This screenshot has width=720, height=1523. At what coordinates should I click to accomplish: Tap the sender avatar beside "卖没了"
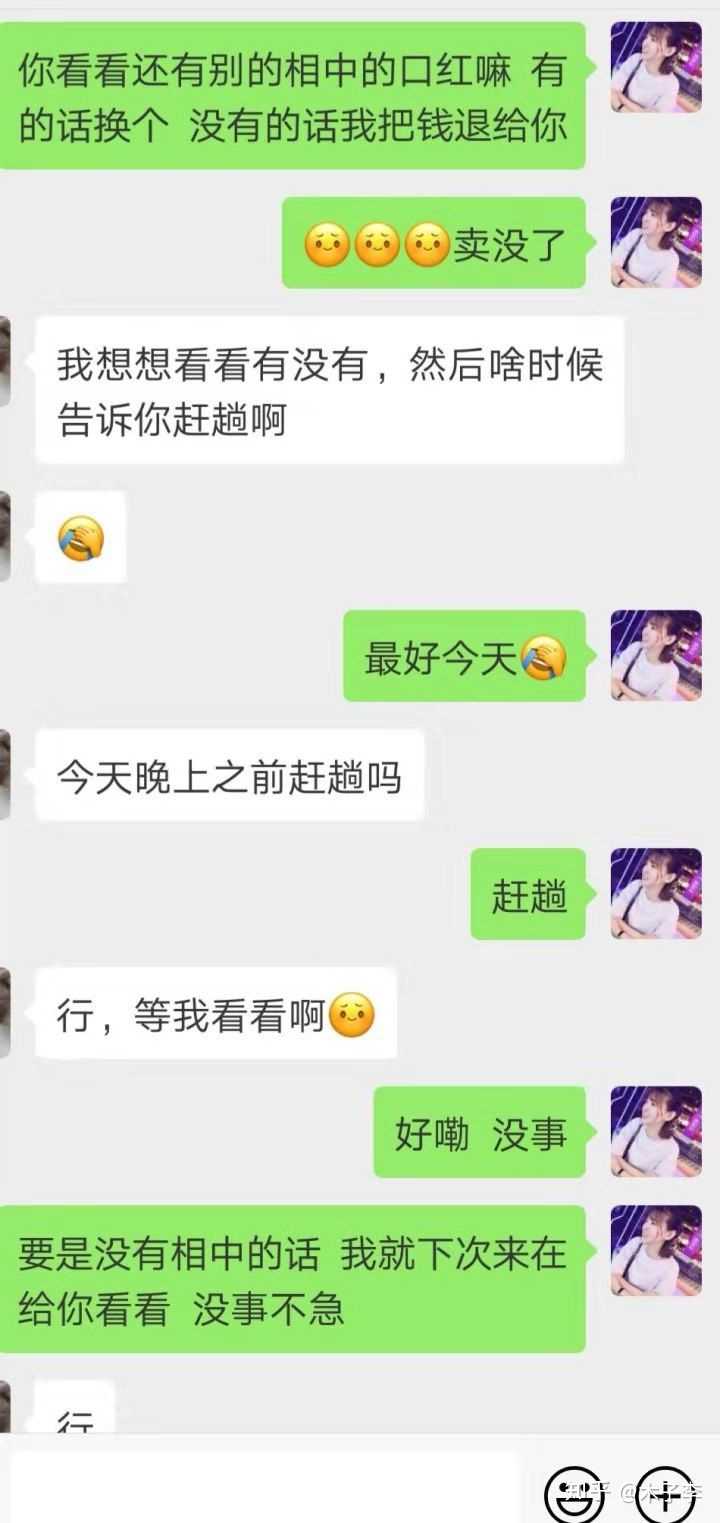coord(656,243)
